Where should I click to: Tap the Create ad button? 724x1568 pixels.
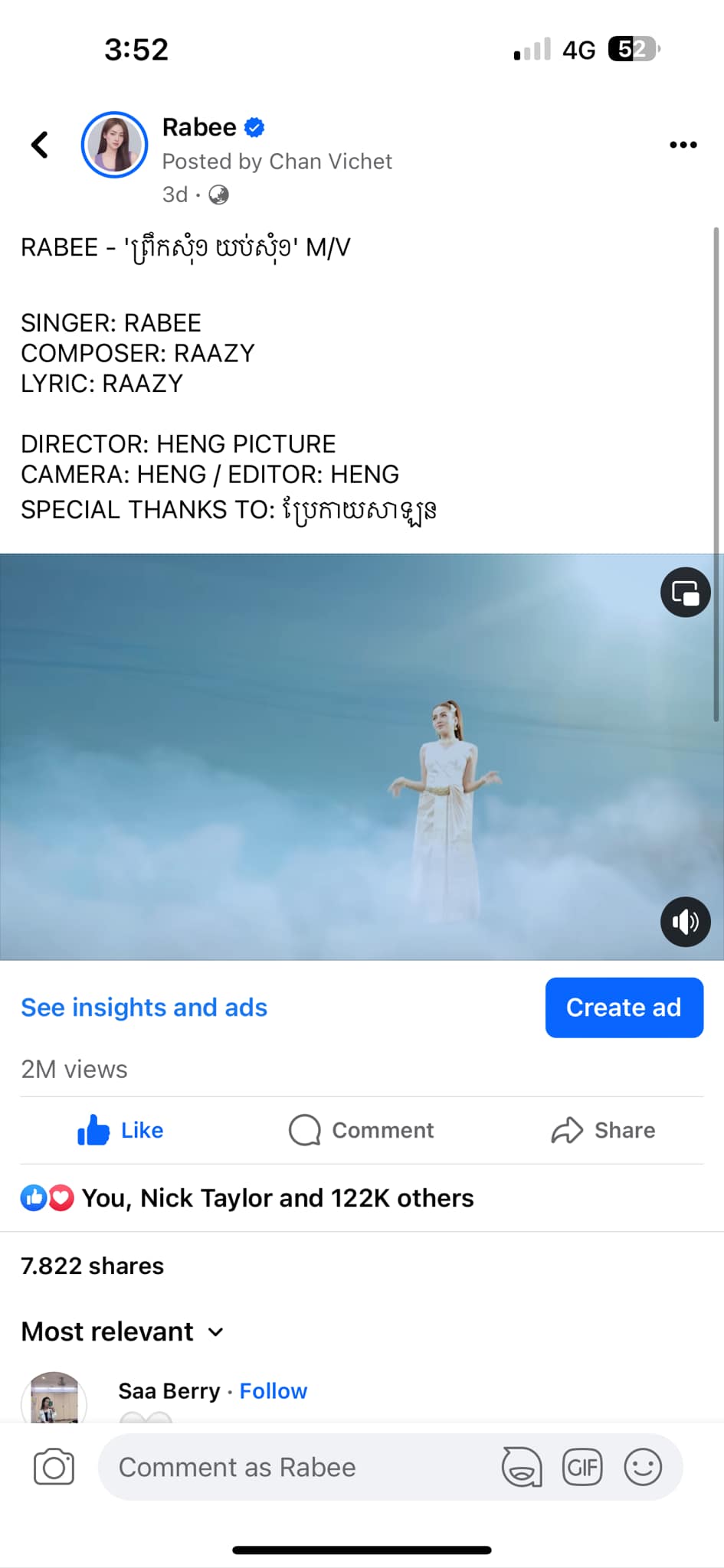(624, 1008)
